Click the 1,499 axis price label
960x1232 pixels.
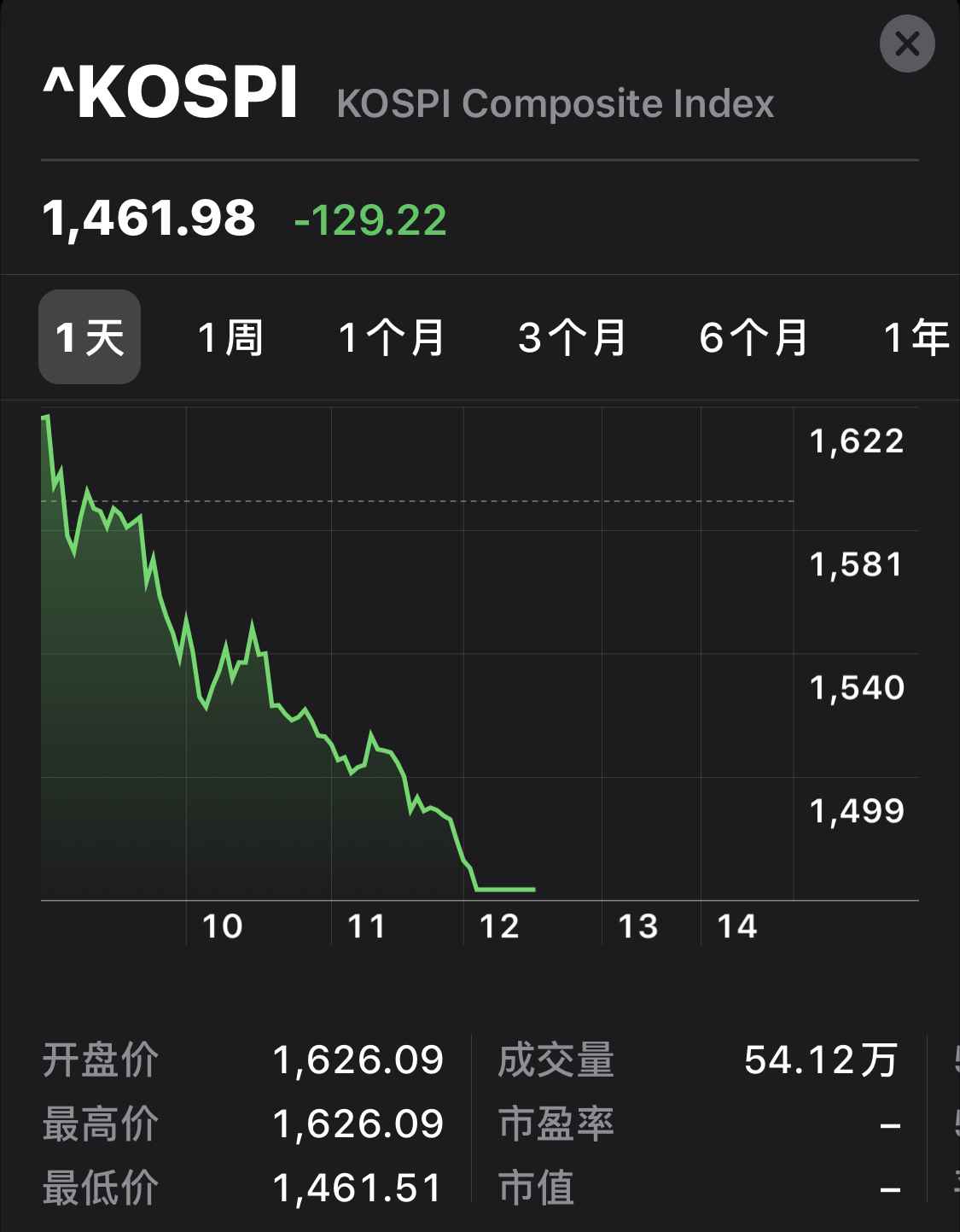pyautogui.click(x=856, y=811)
